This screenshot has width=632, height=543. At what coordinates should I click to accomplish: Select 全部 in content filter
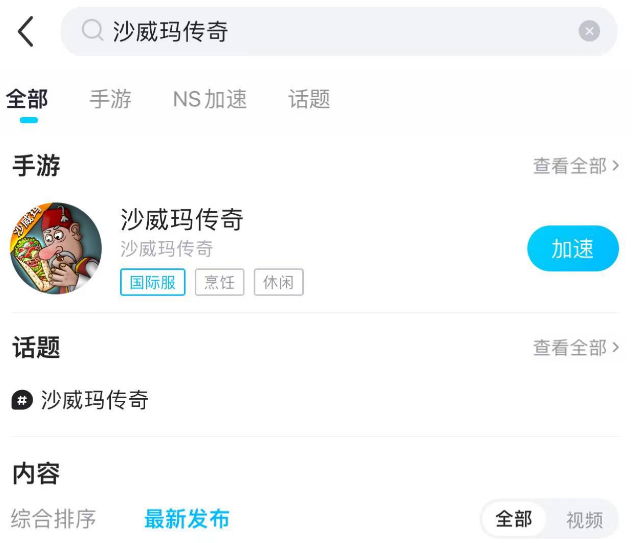click(514, 519)
